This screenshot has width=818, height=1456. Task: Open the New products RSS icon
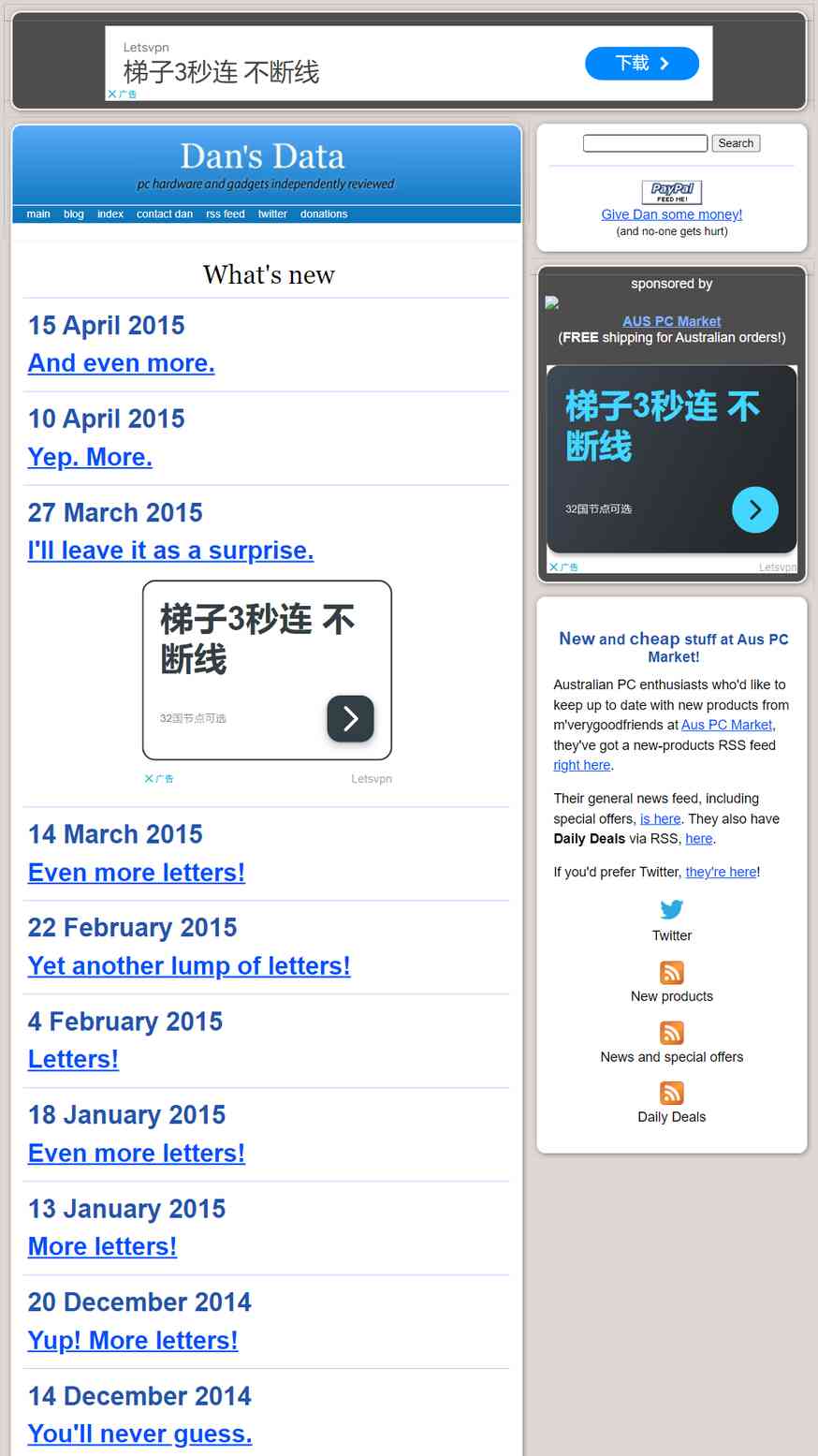[x=672, y=972]
